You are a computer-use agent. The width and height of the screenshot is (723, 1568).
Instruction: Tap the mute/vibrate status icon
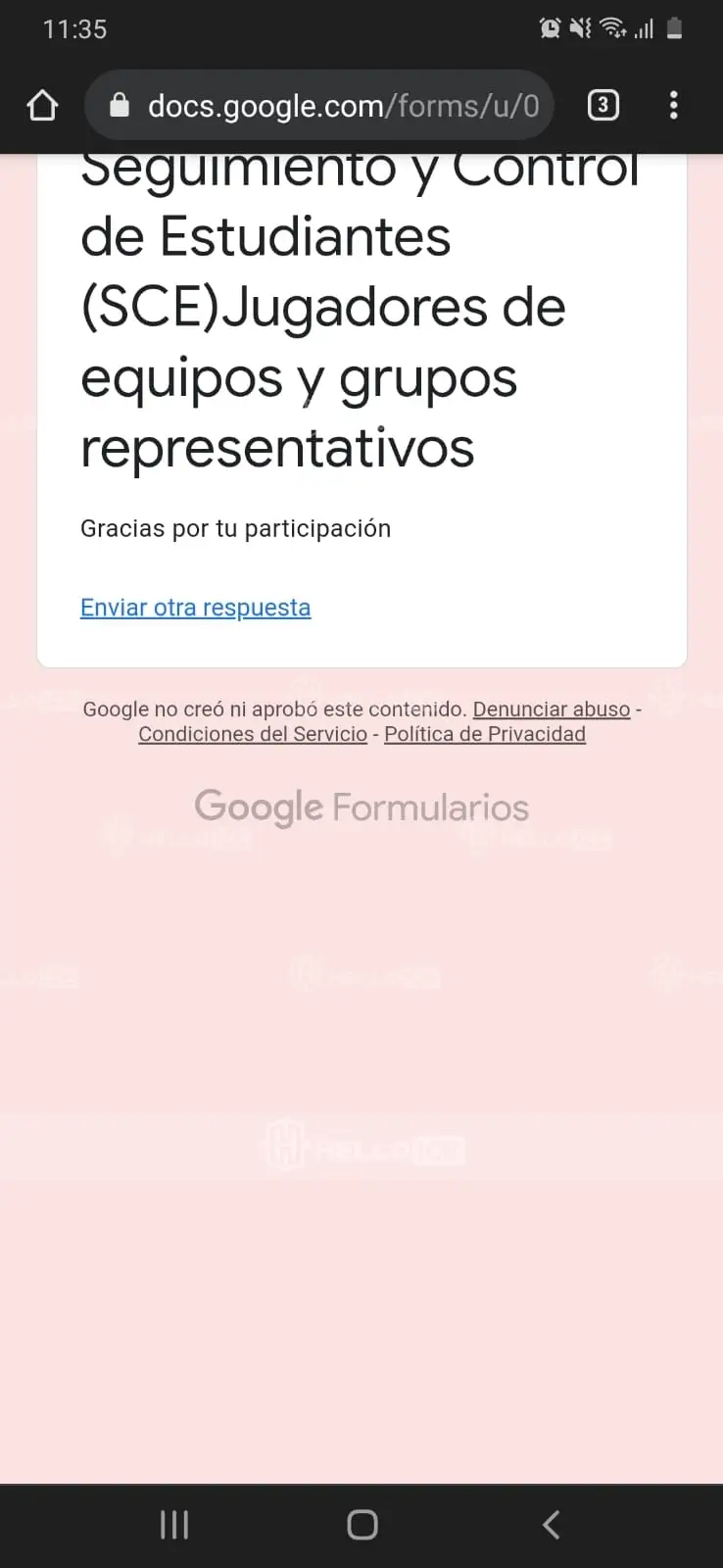[x=578, y=28]
